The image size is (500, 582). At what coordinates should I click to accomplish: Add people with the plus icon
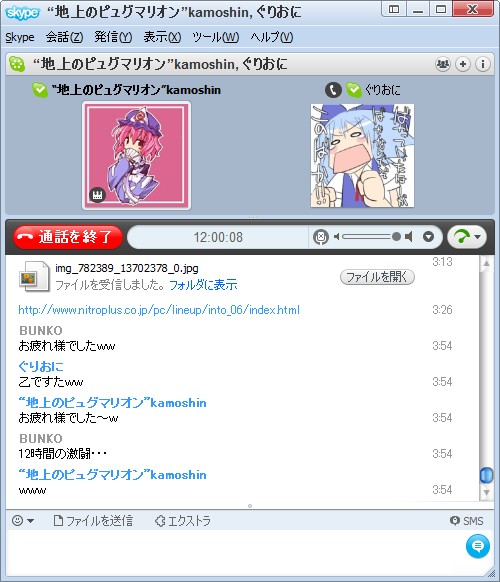coord(463,64)
